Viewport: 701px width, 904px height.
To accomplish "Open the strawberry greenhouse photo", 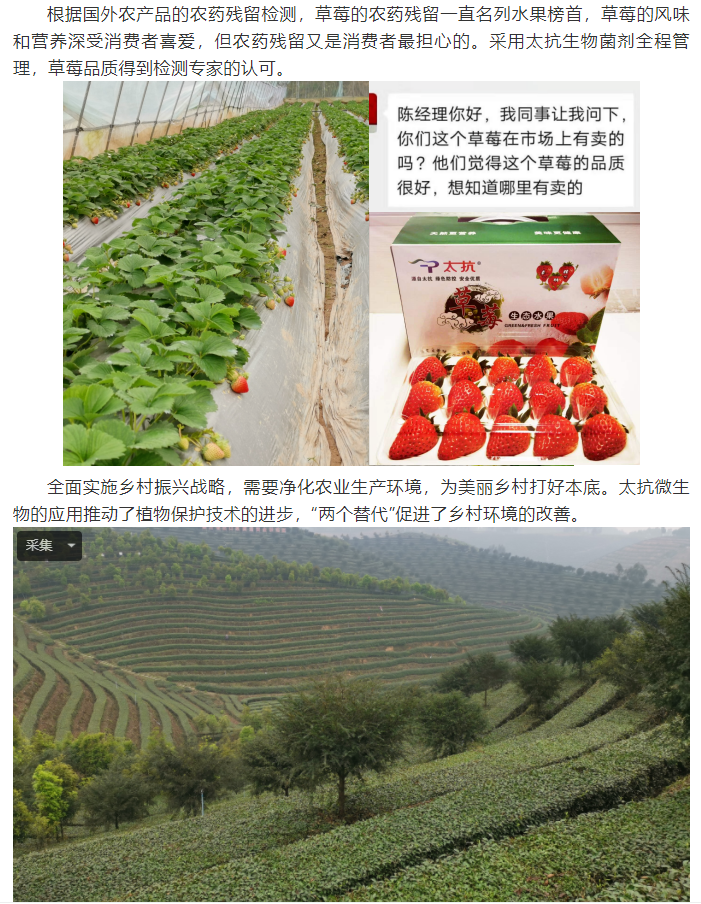I will pos(215,273).
